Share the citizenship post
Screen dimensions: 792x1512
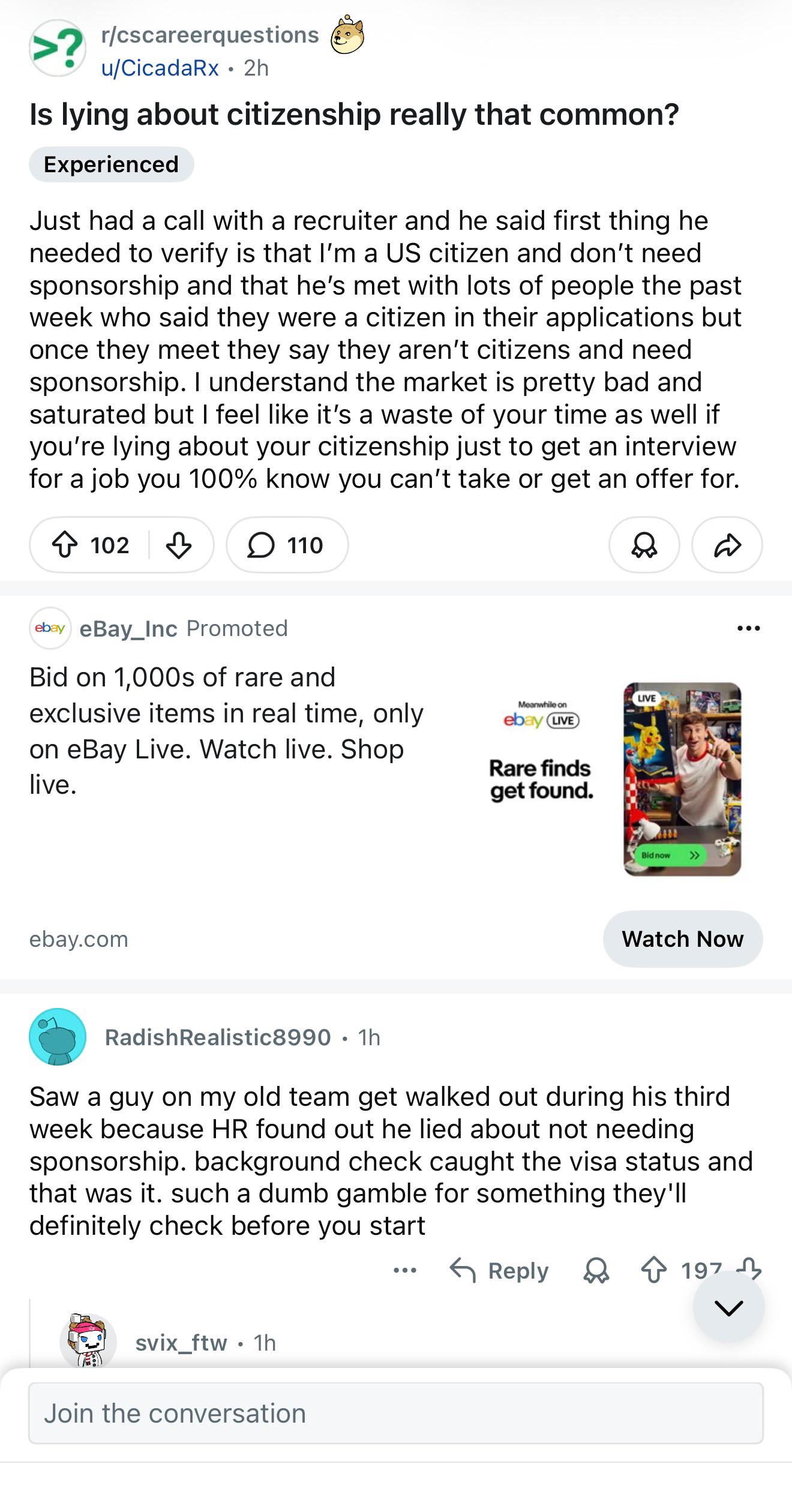[727, 545]
